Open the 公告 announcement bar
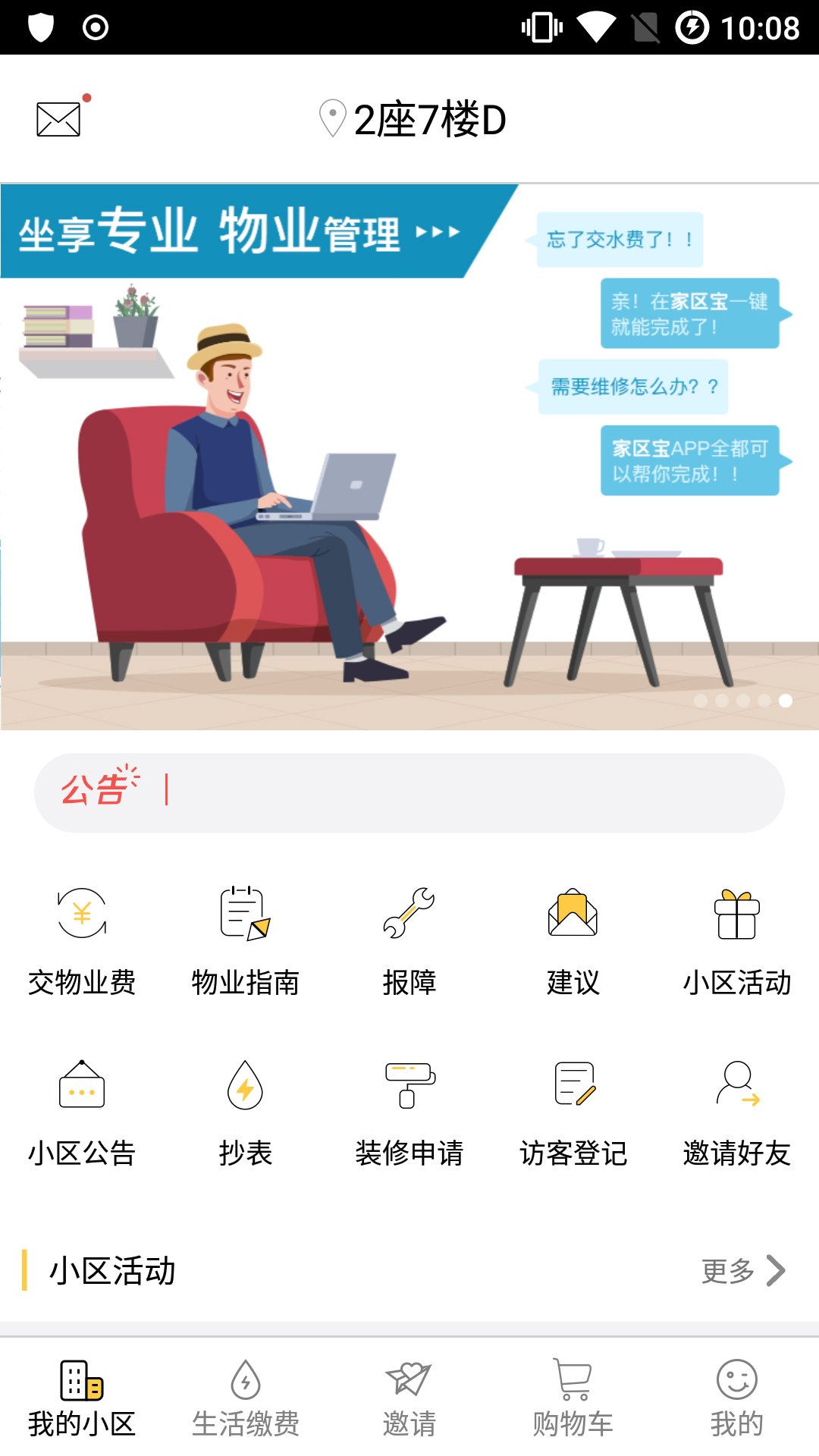The height and width of the screenshot is (1456, 819). pyautogui.click(x=409, y=792)
